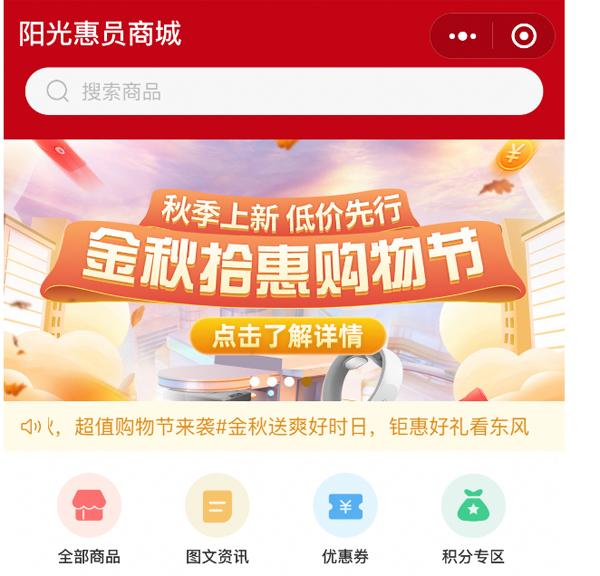Tap the 搜索商品 search box
Viewport: 600px width, 576px height.
284,92
